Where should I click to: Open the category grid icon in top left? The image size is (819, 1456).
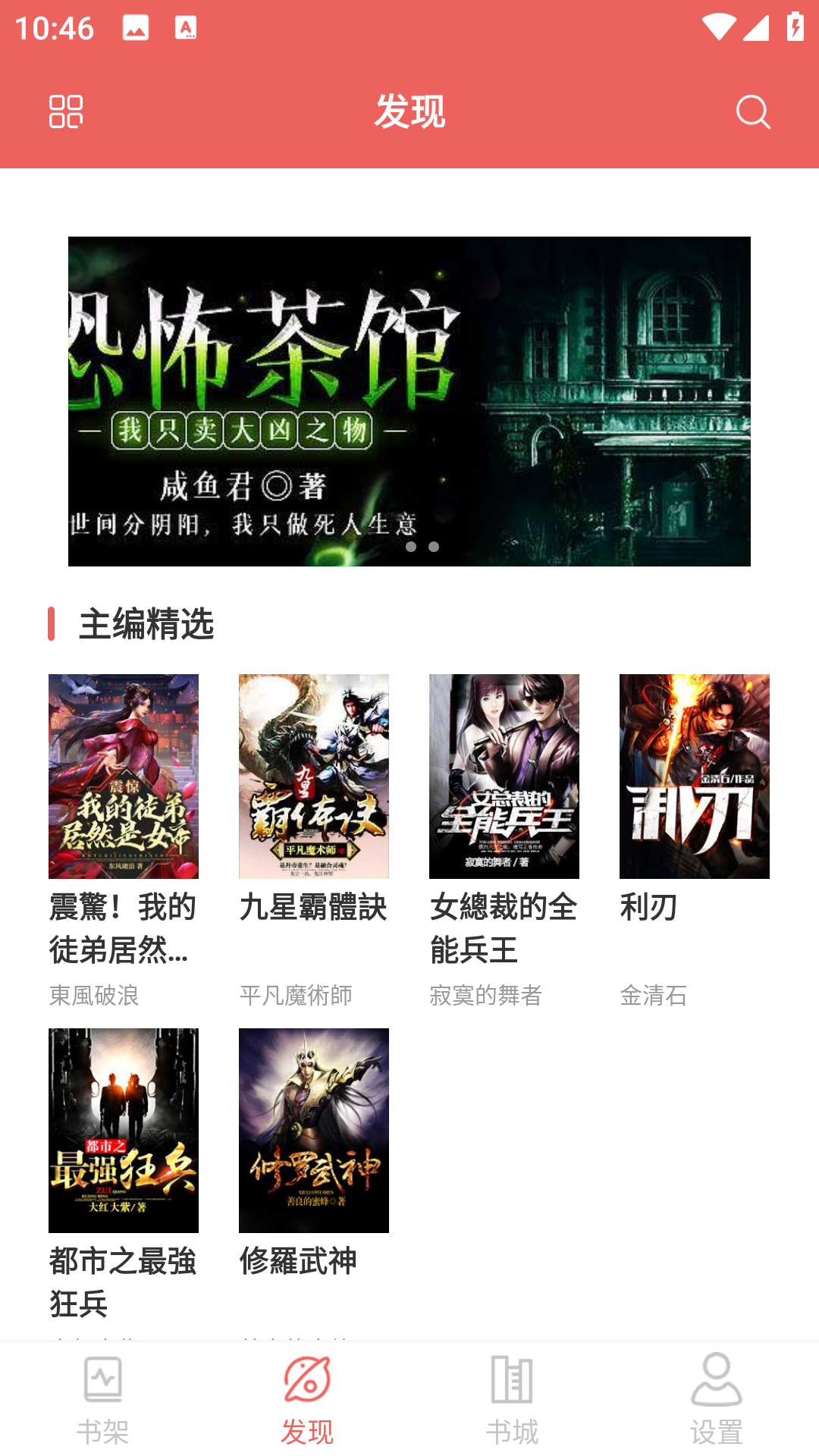pyautogui.click(x=67, y=111)
